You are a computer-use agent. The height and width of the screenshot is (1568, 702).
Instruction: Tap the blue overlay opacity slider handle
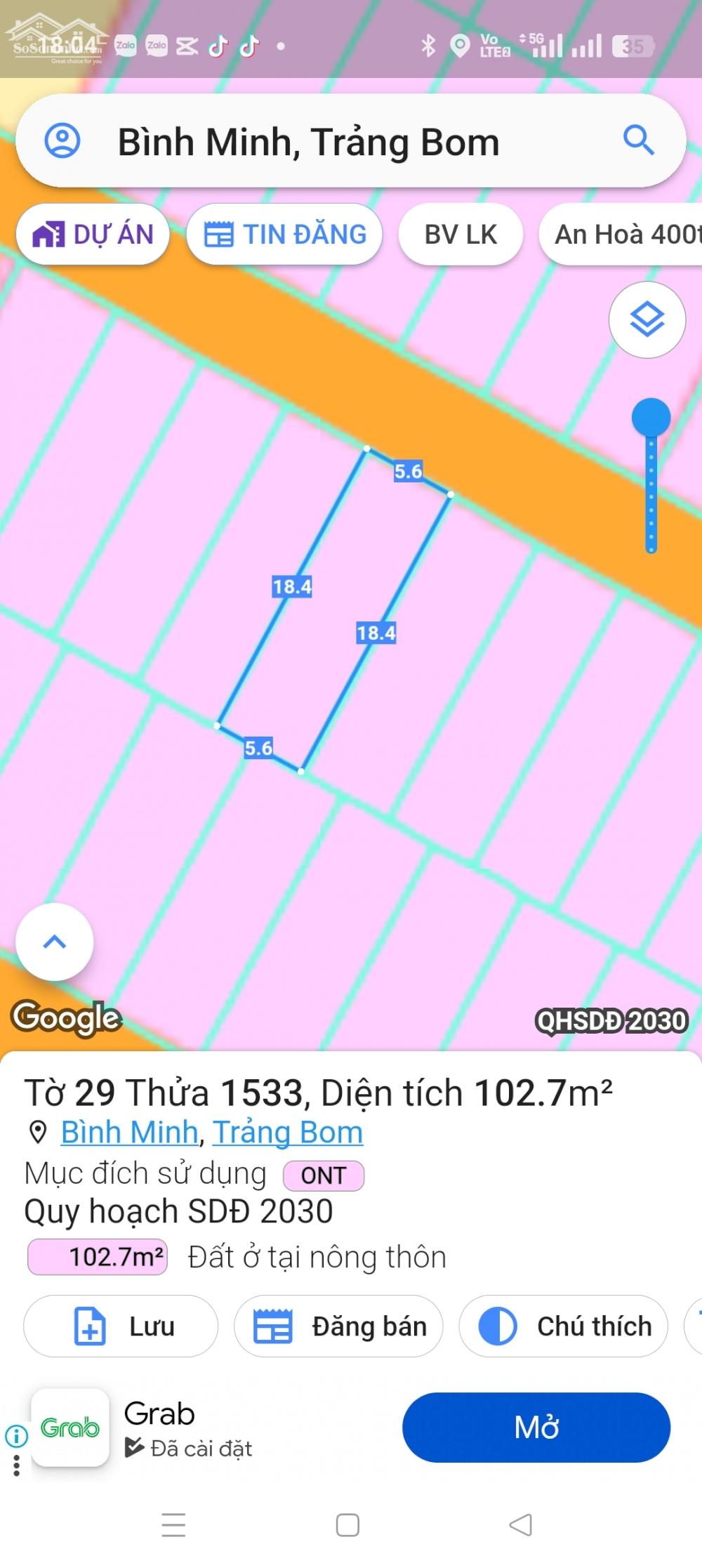(x=651, y=418)
